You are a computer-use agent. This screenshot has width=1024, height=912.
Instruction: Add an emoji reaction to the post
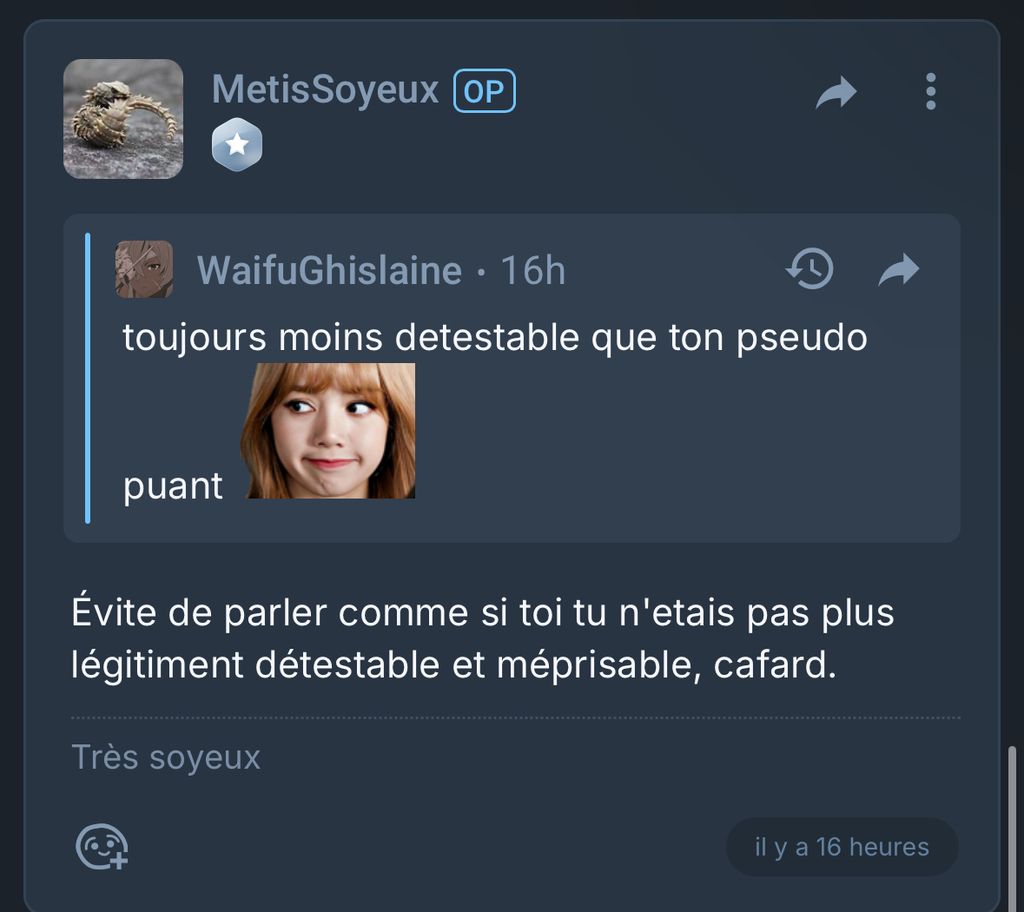coord(102,847)
